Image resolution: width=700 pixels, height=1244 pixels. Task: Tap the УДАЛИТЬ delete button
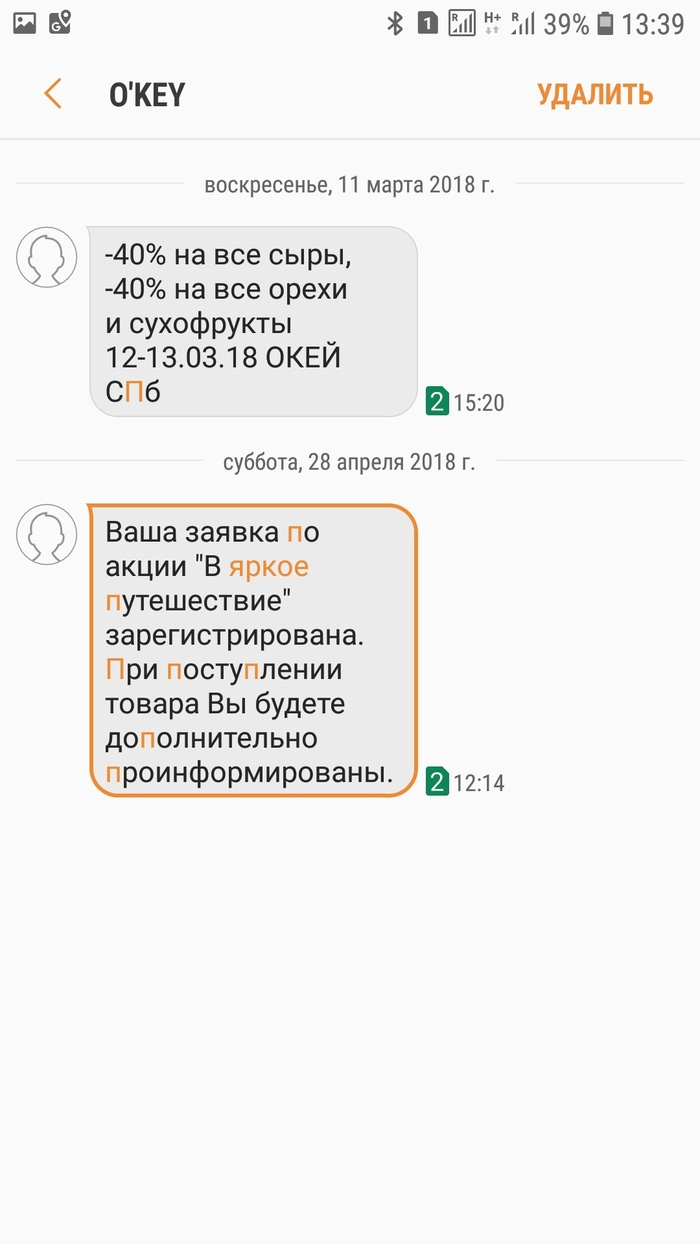[595, 95]
